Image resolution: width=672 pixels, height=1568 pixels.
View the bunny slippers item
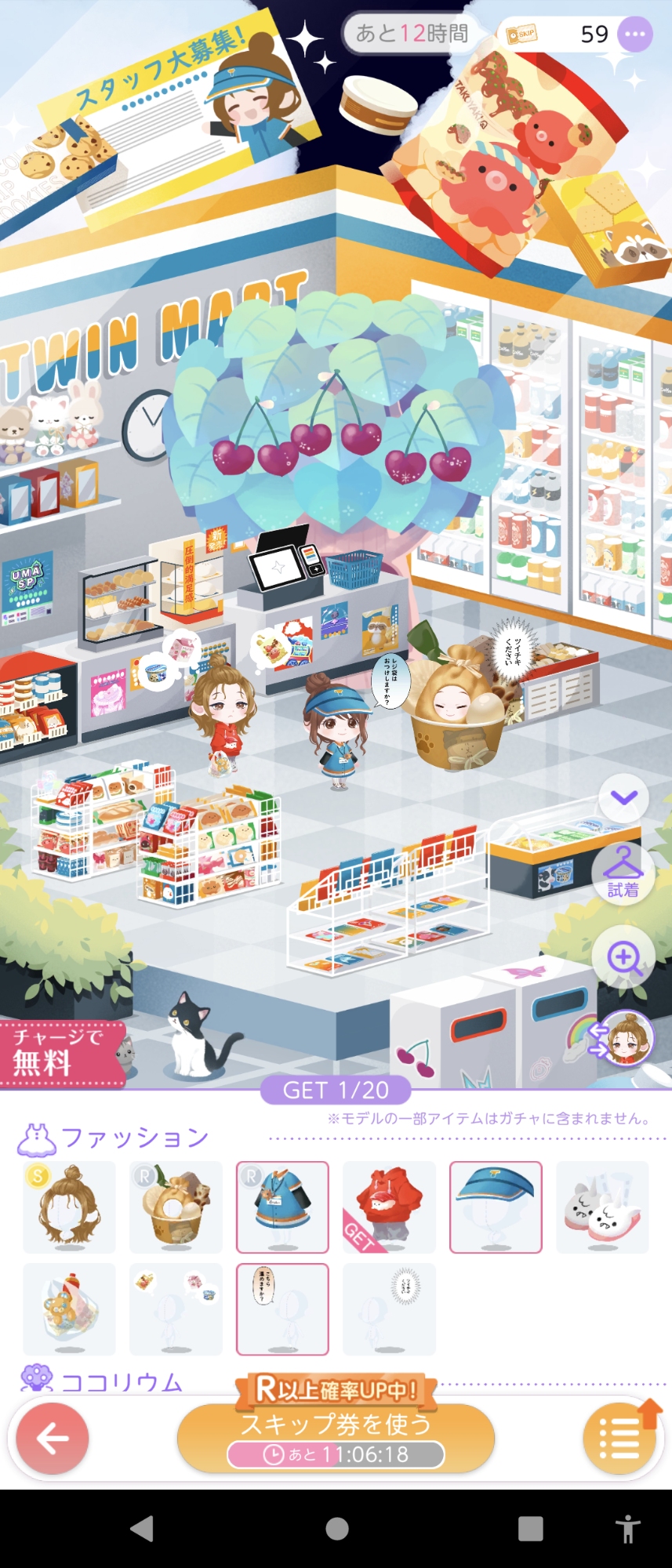pos(602,1207)
